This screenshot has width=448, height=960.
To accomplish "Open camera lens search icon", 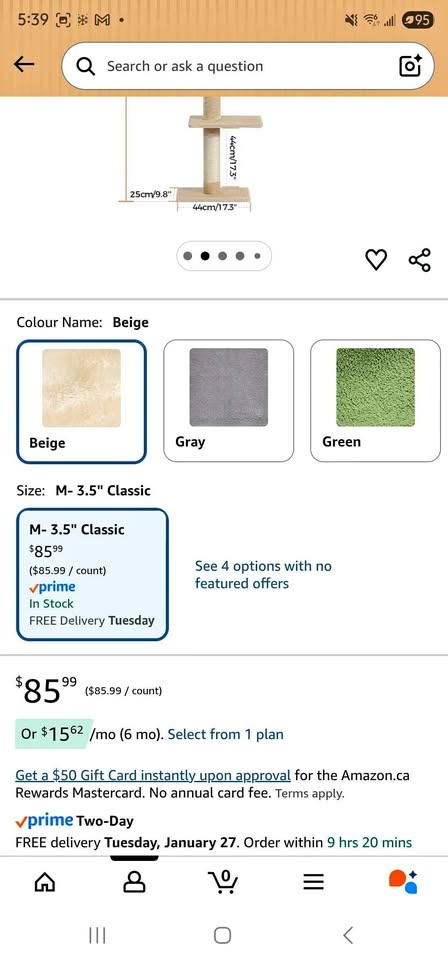I will (410, 66).
